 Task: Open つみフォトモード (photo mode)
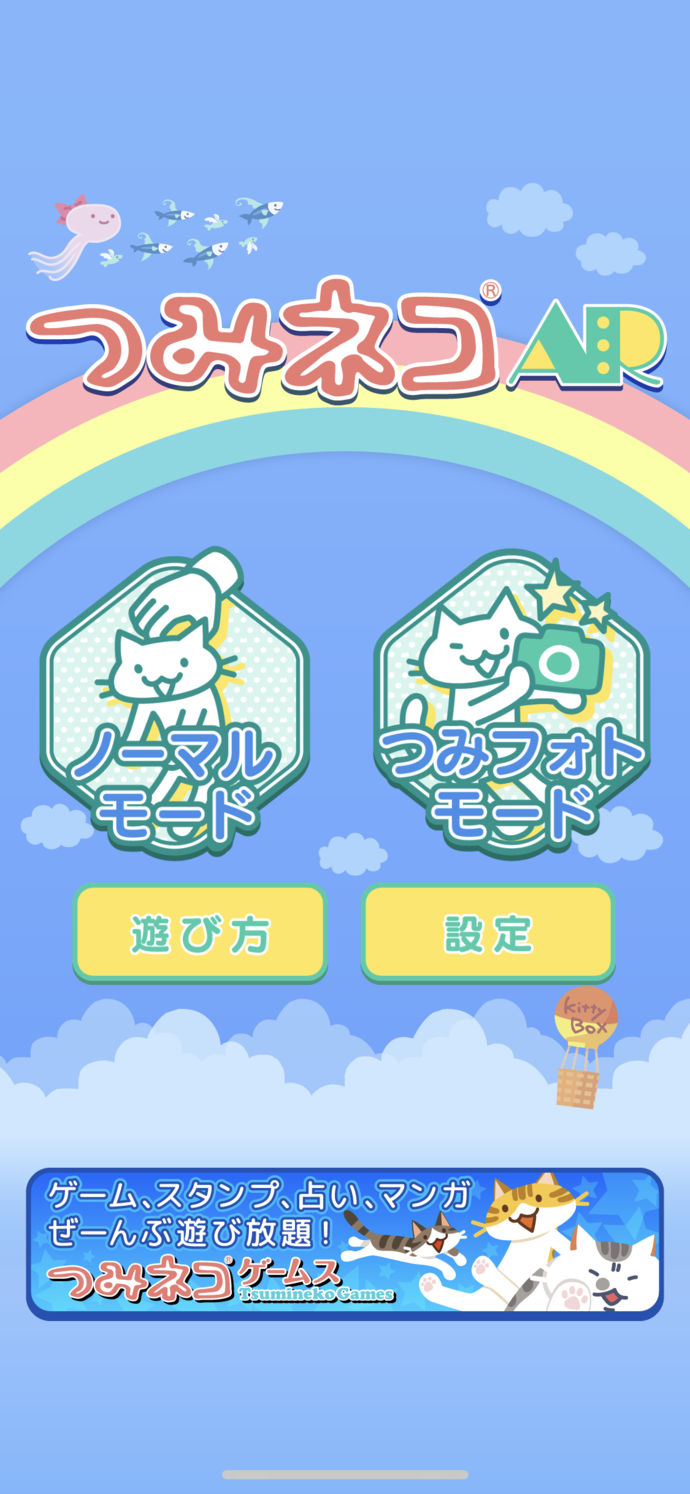point(511,712)
